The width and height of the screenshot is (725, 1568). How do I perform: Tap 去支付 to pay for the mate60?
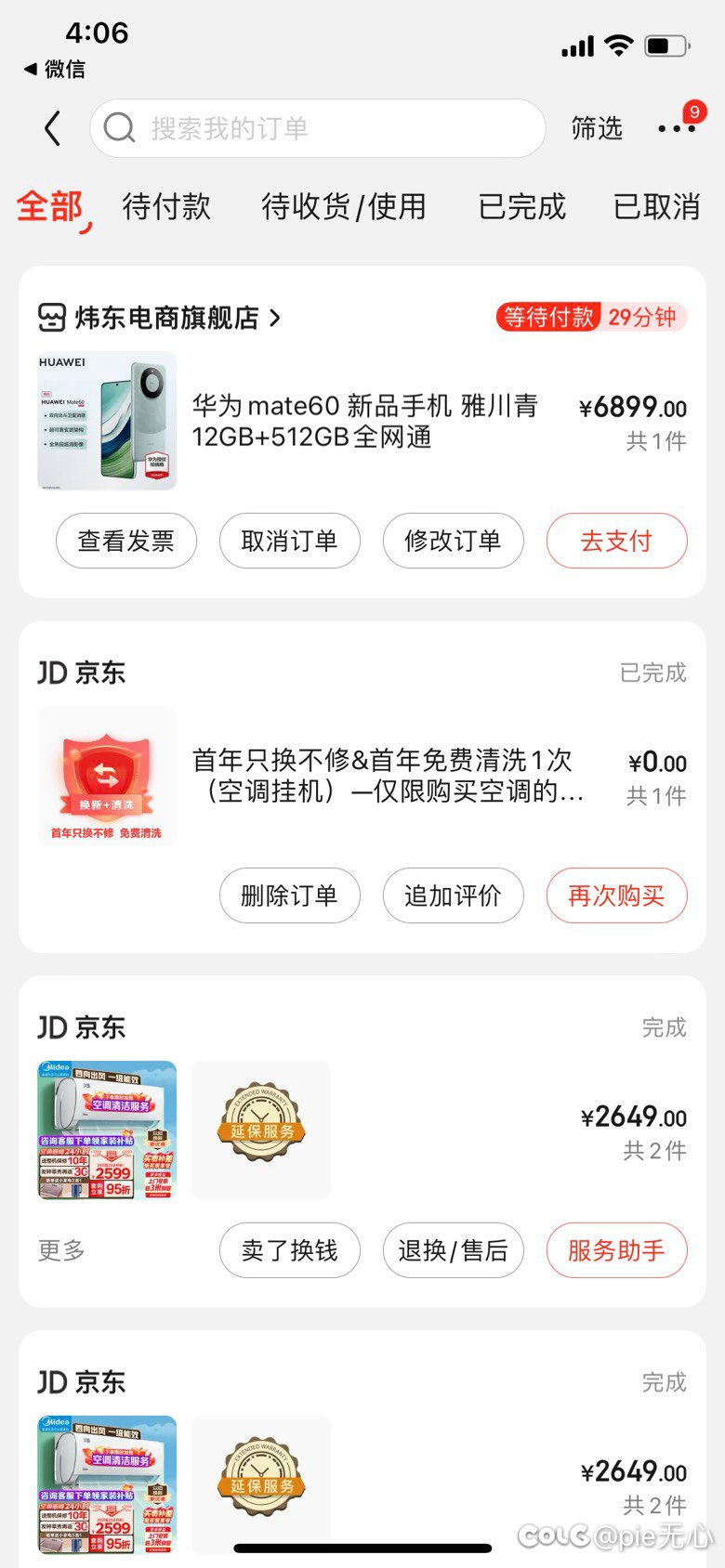616,541
